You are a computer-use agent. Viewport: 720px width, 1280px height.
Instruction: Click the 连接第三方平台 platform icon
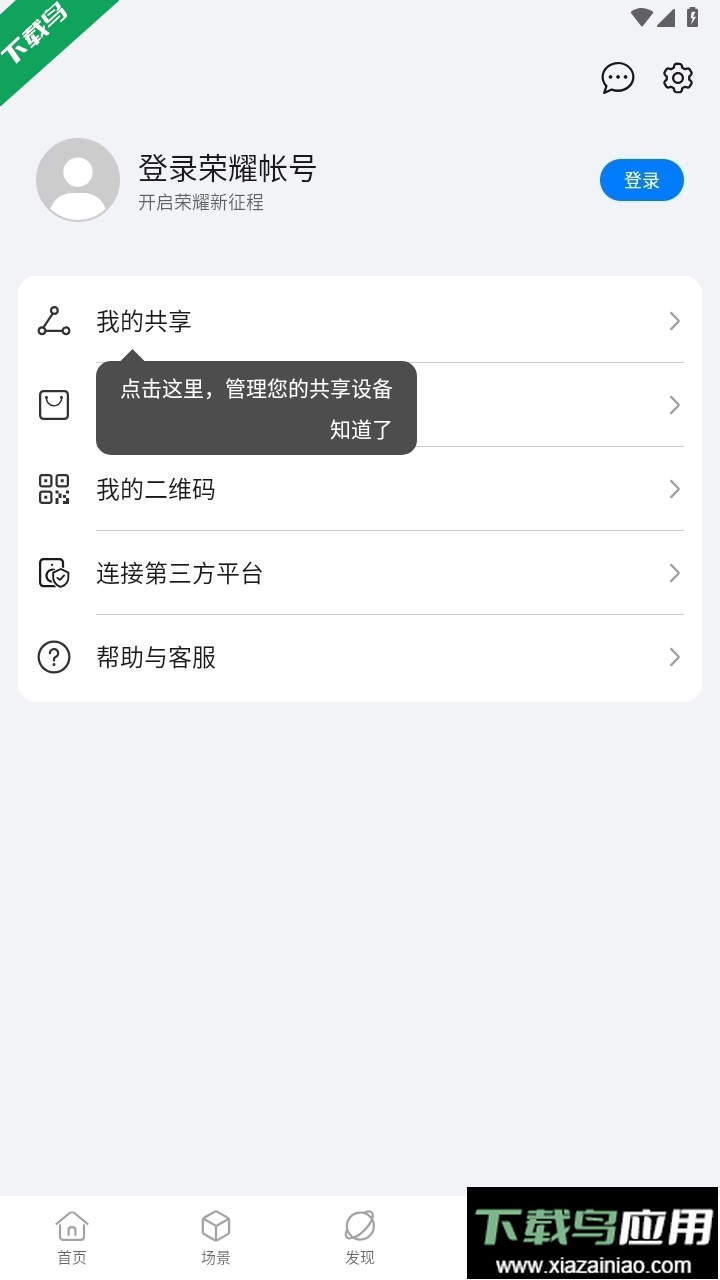tap(54, 573)
